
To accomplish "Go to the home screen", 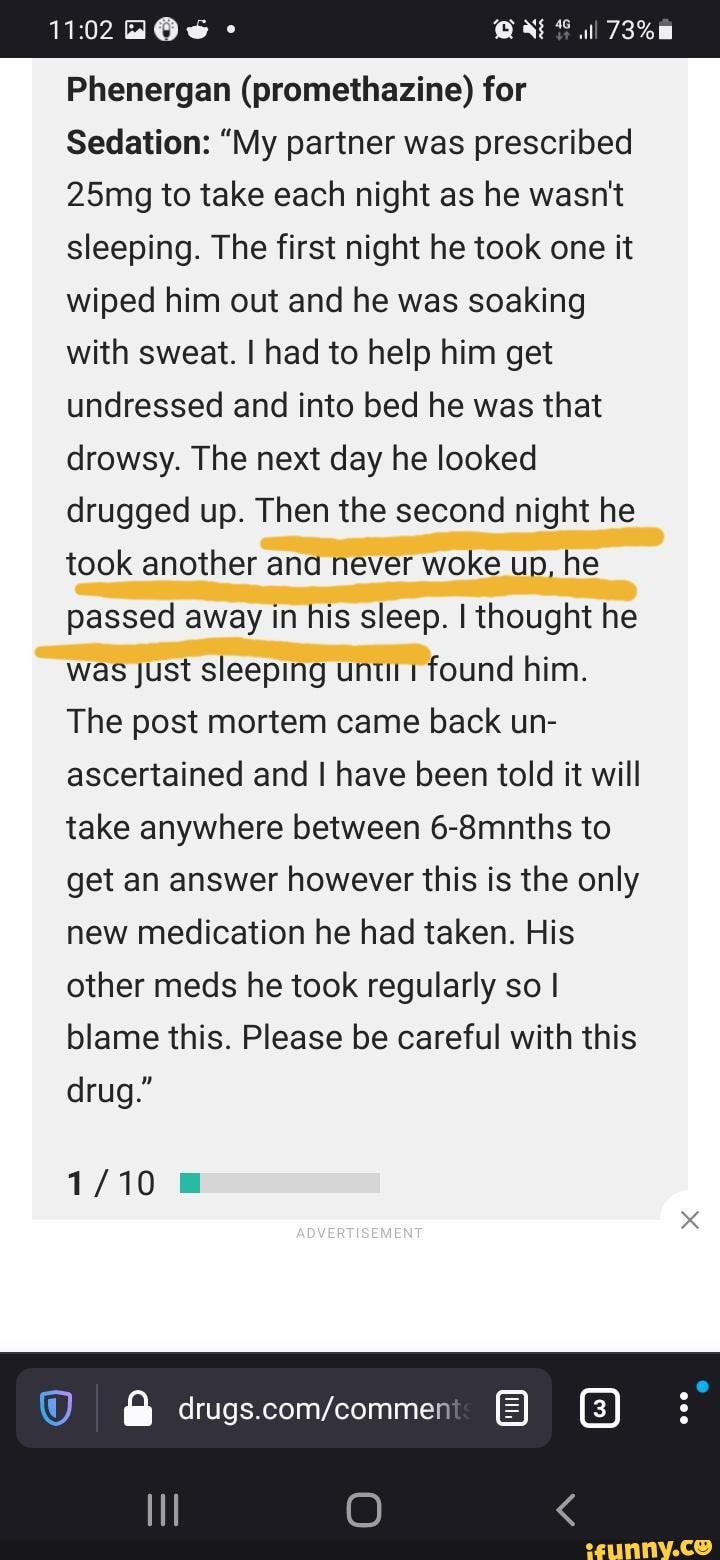I will [x=363, y=1509].
